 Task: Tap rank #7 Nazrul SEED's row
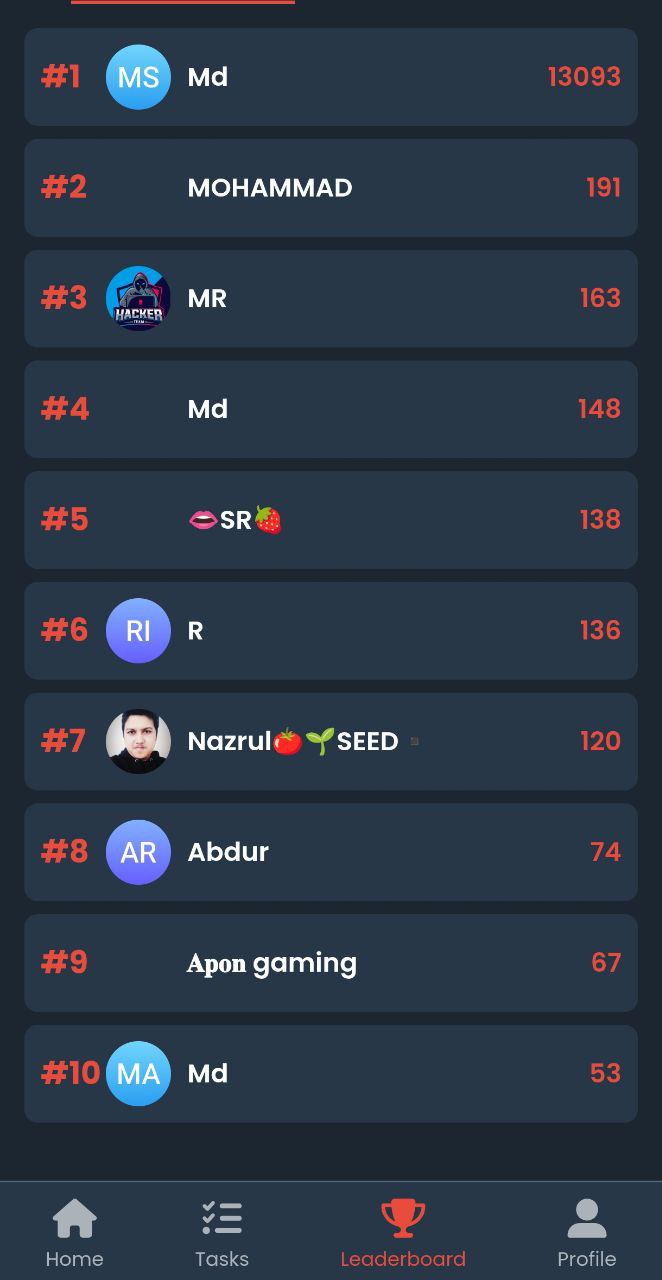(330, 741)
